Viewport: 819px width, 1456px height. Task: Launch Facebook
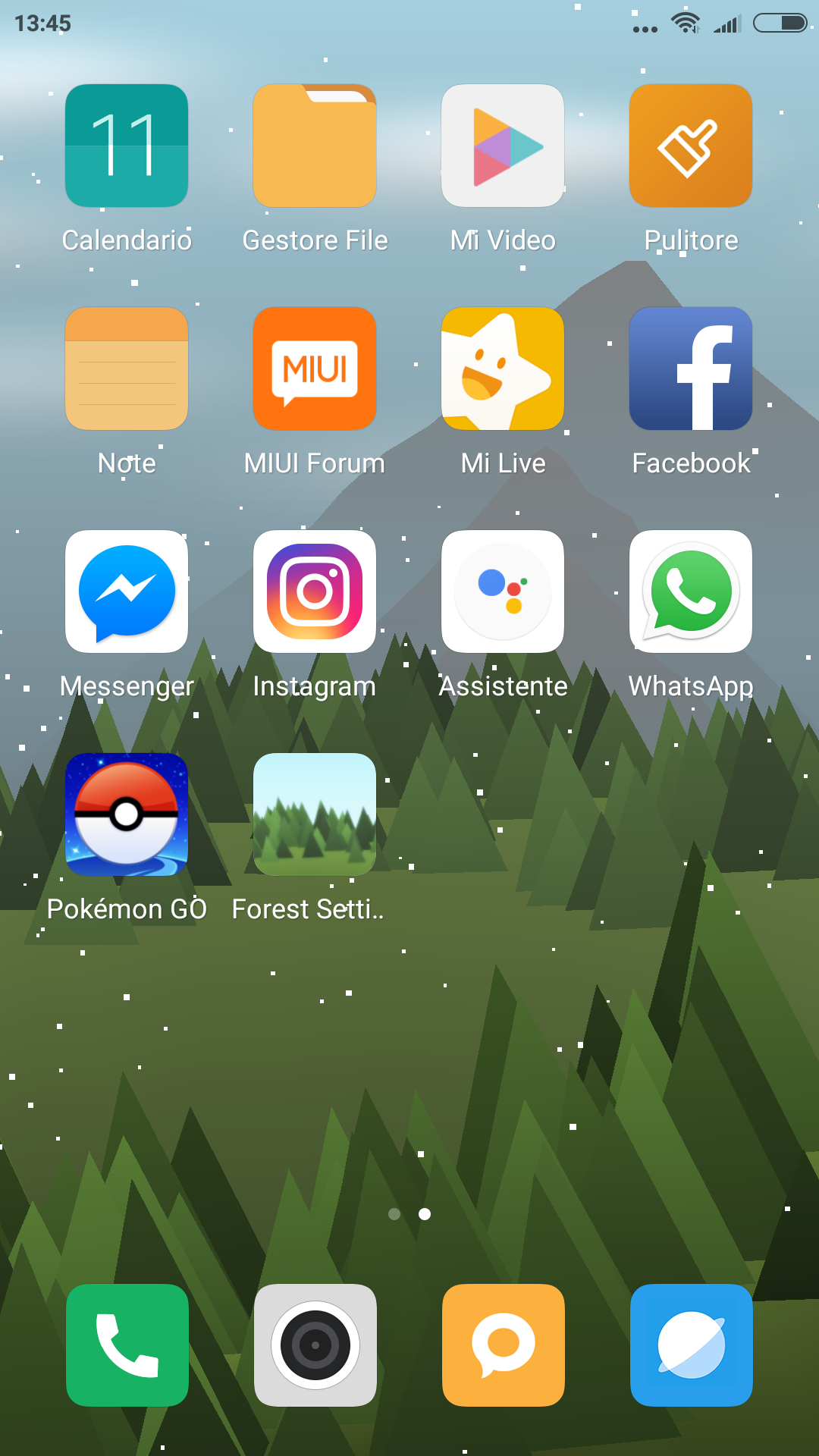tap(691, 369)
